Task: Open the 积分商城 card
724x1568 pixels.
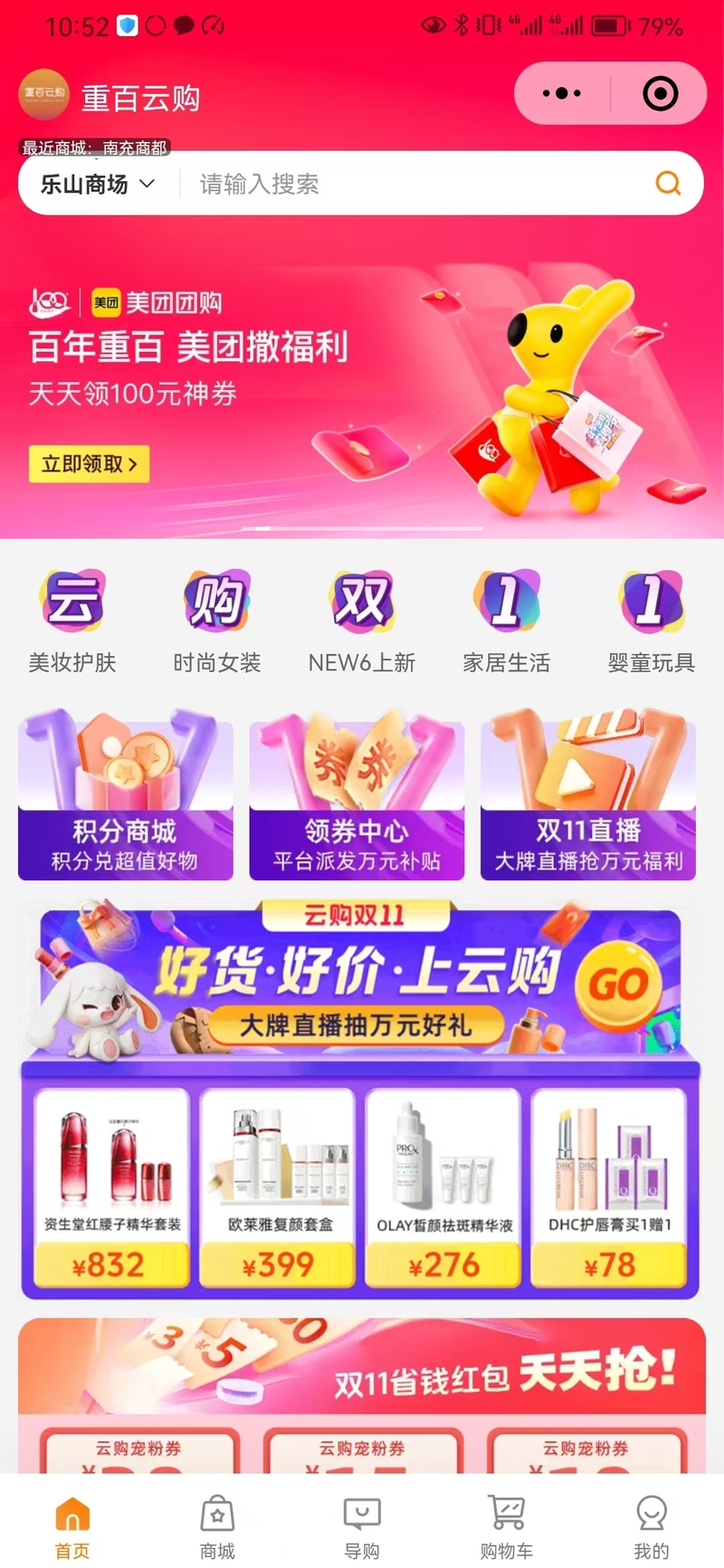Action: (x=125, y=795)
